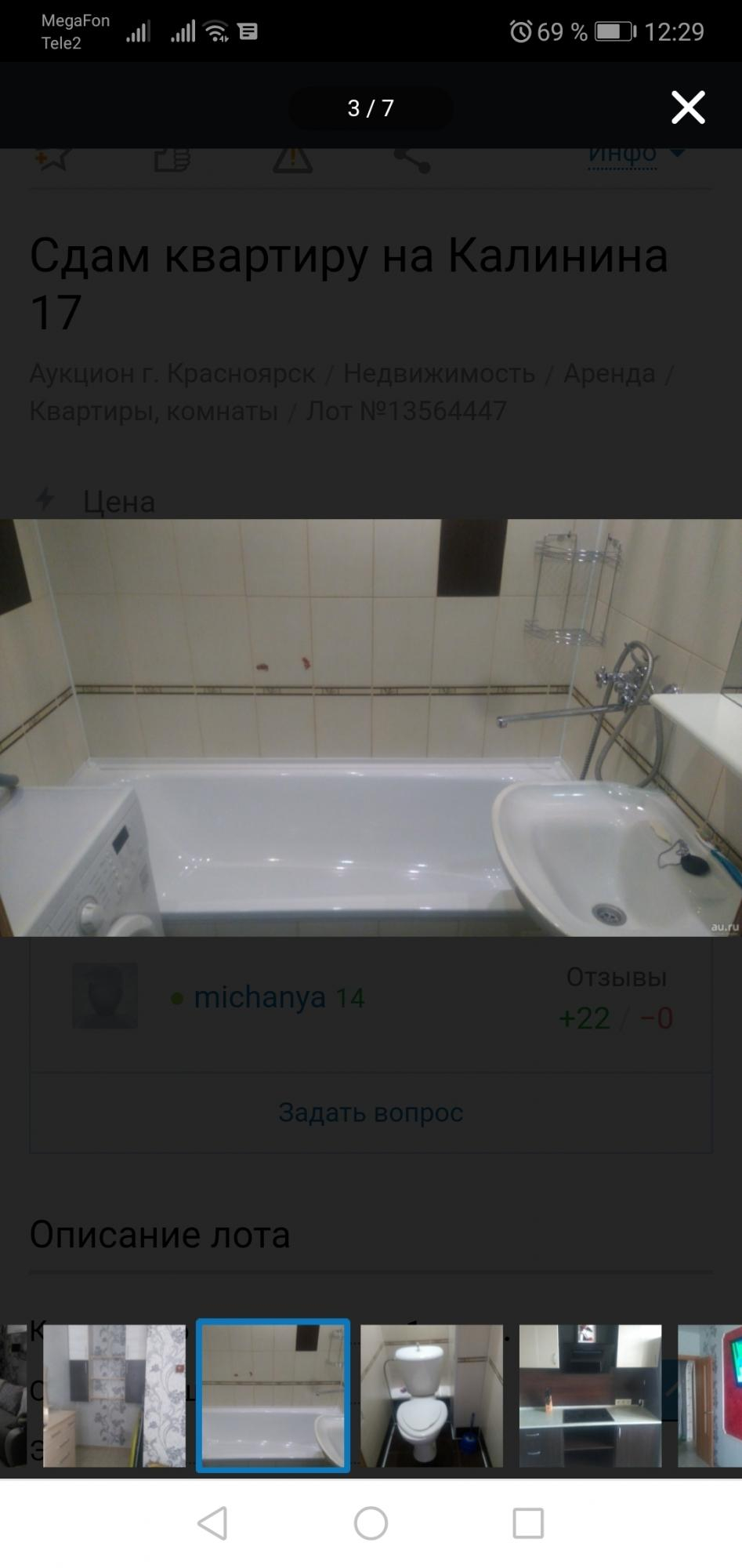Go to the home screen
Screen dimensions: 742x1568
371,1523
